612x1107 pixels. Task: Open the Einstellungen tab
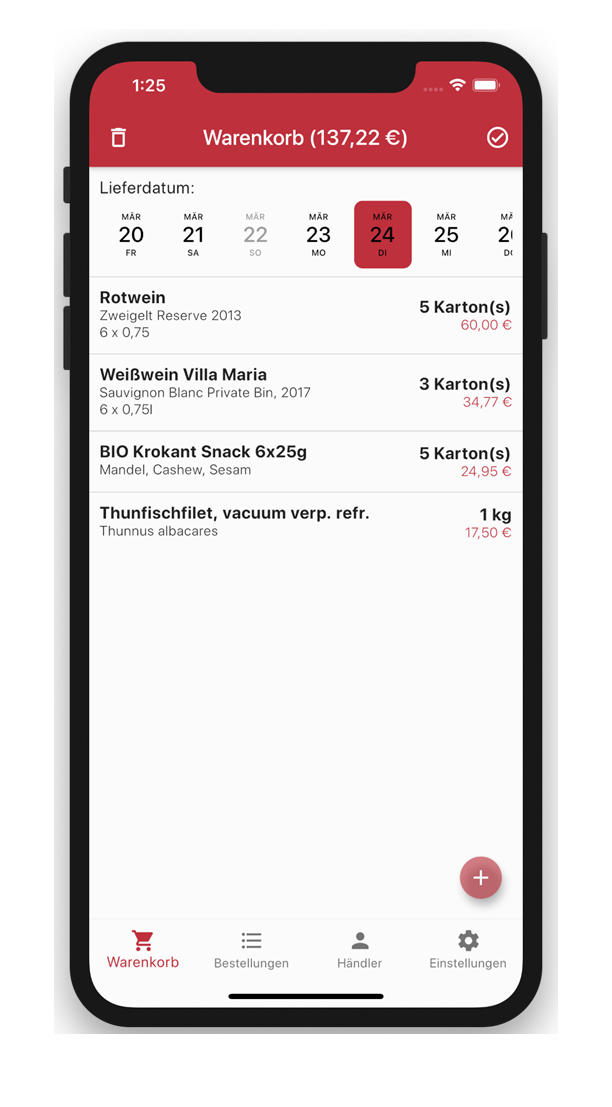[x=467, y=950]
